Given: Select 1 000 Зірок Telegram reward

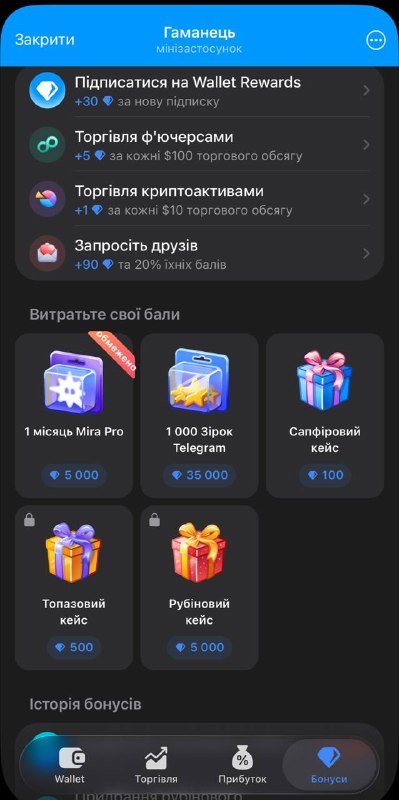Looking at the screenshot, I should (199, 415).
